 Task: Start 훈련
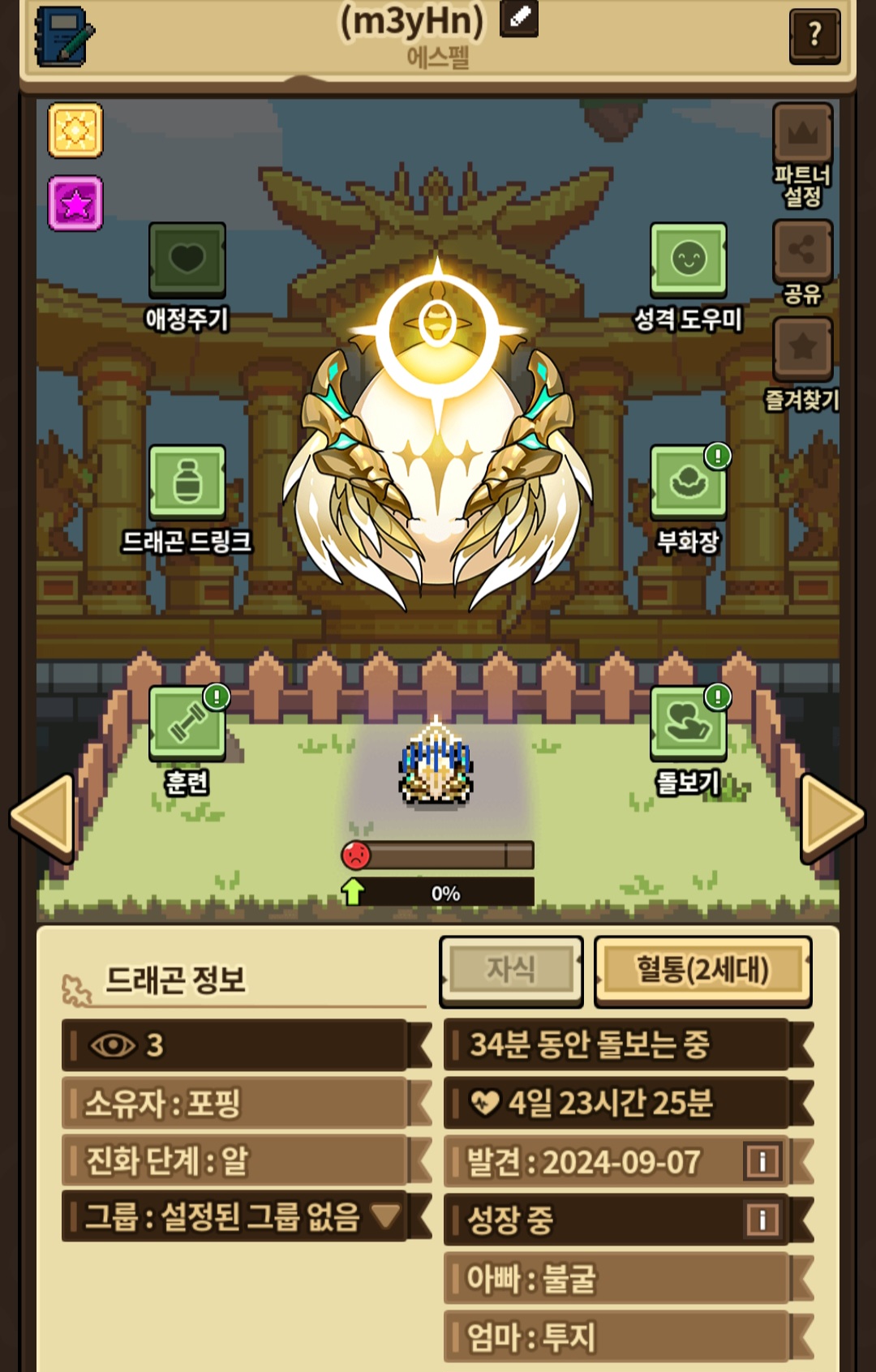(x=187, y=722)
